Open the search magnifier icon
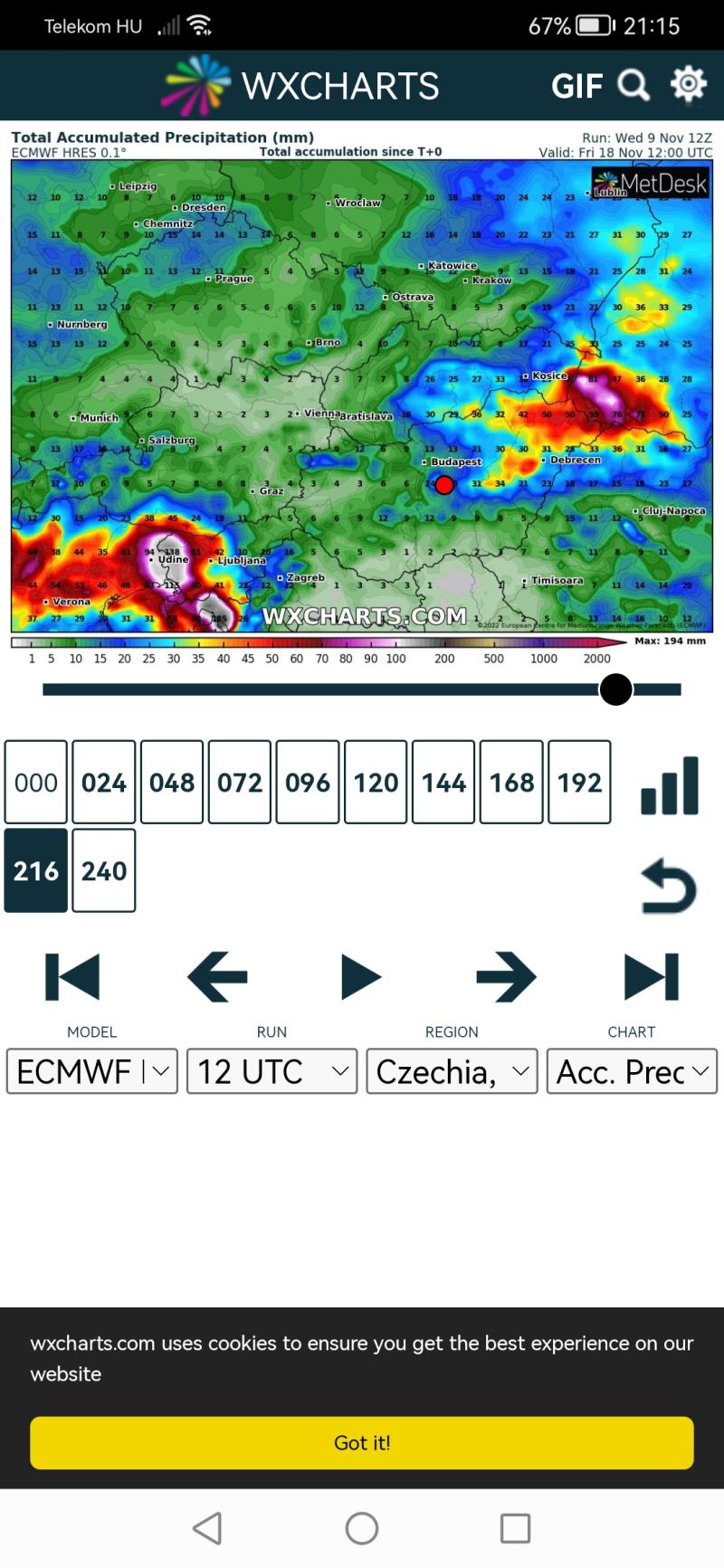The height and width of the screenshot is (1568, 724). (633, 85)
